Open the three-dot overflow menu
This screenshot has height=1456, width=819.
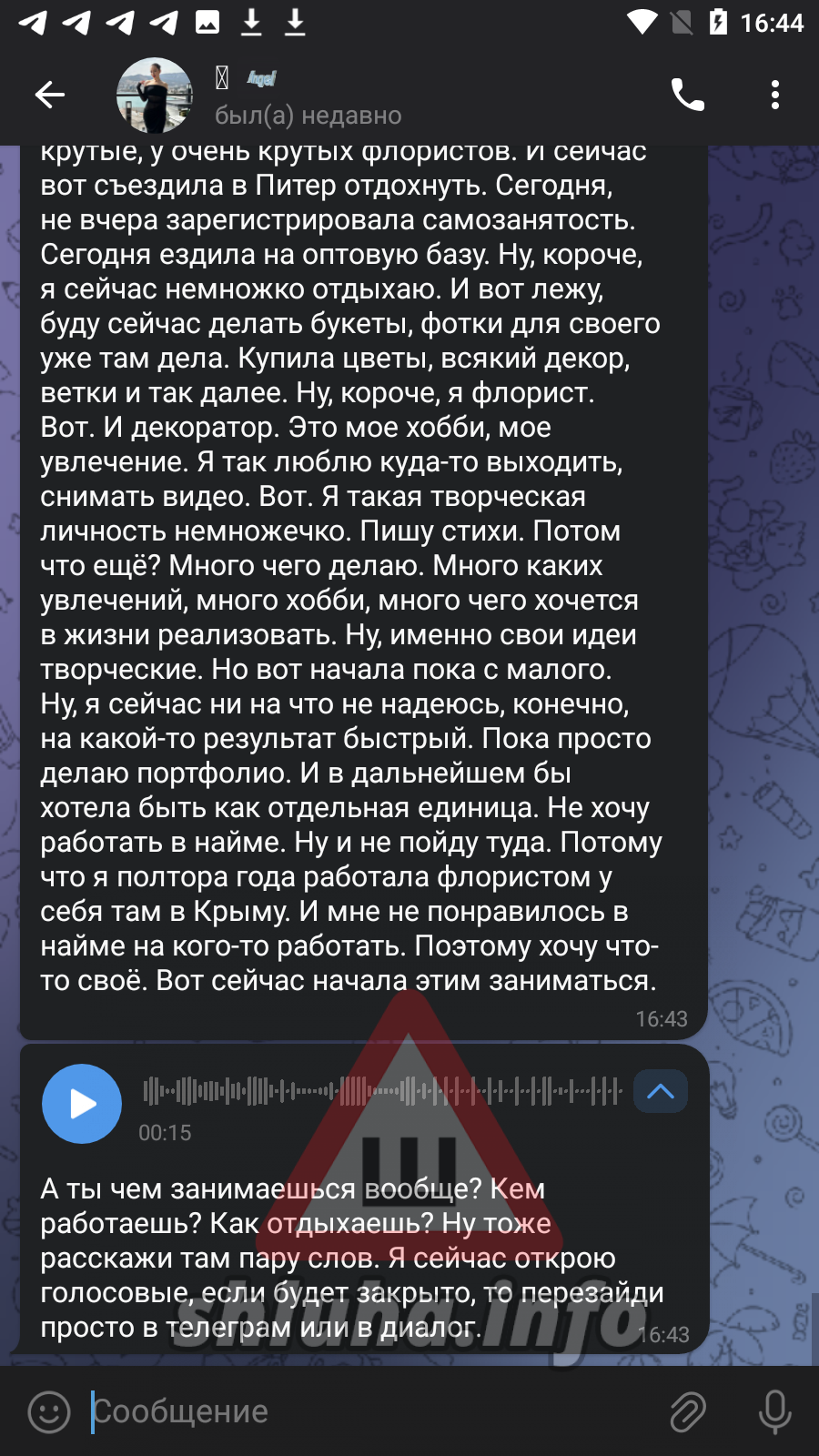tap(774, 95)
